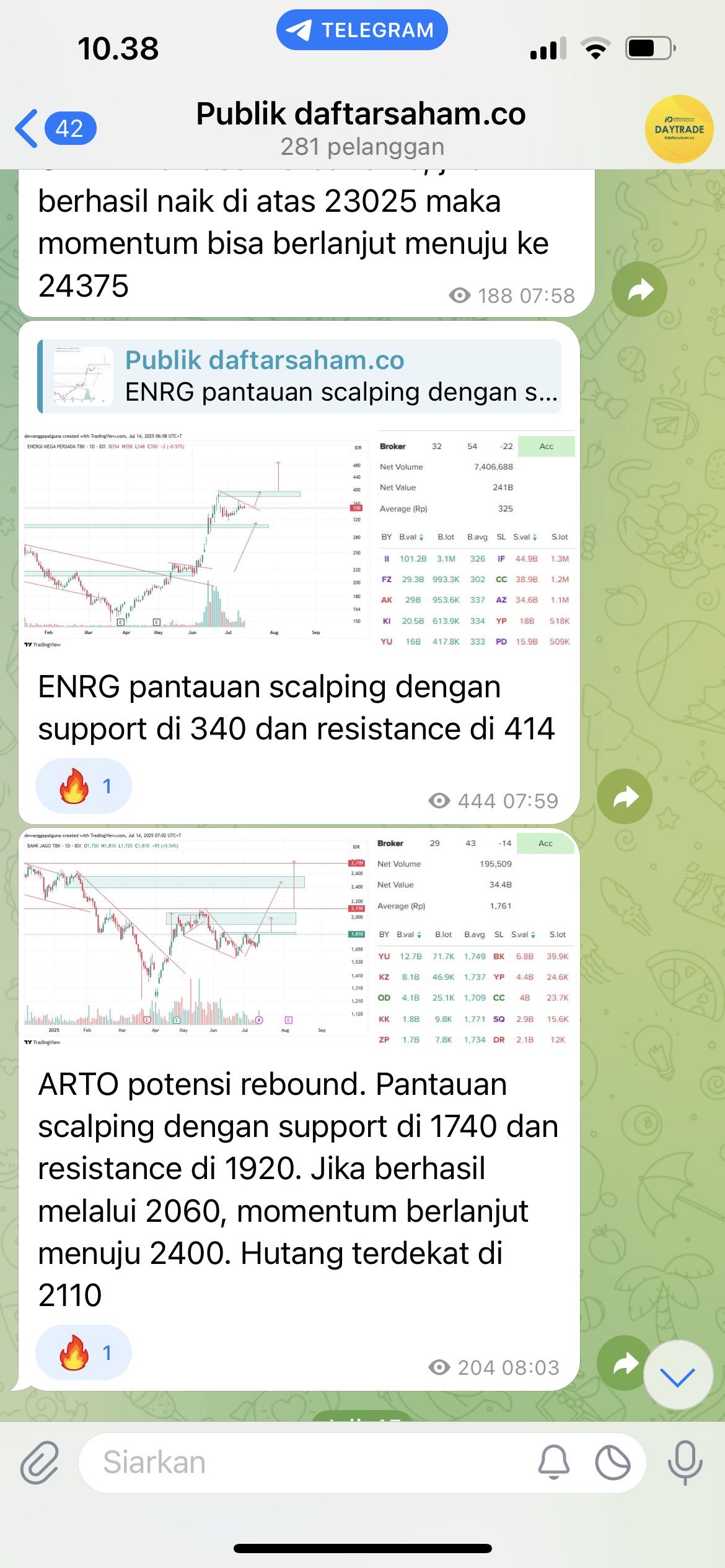Forward the ENRG scalping message
This screenshot has width=725, height=1568.
coord(624,796)
